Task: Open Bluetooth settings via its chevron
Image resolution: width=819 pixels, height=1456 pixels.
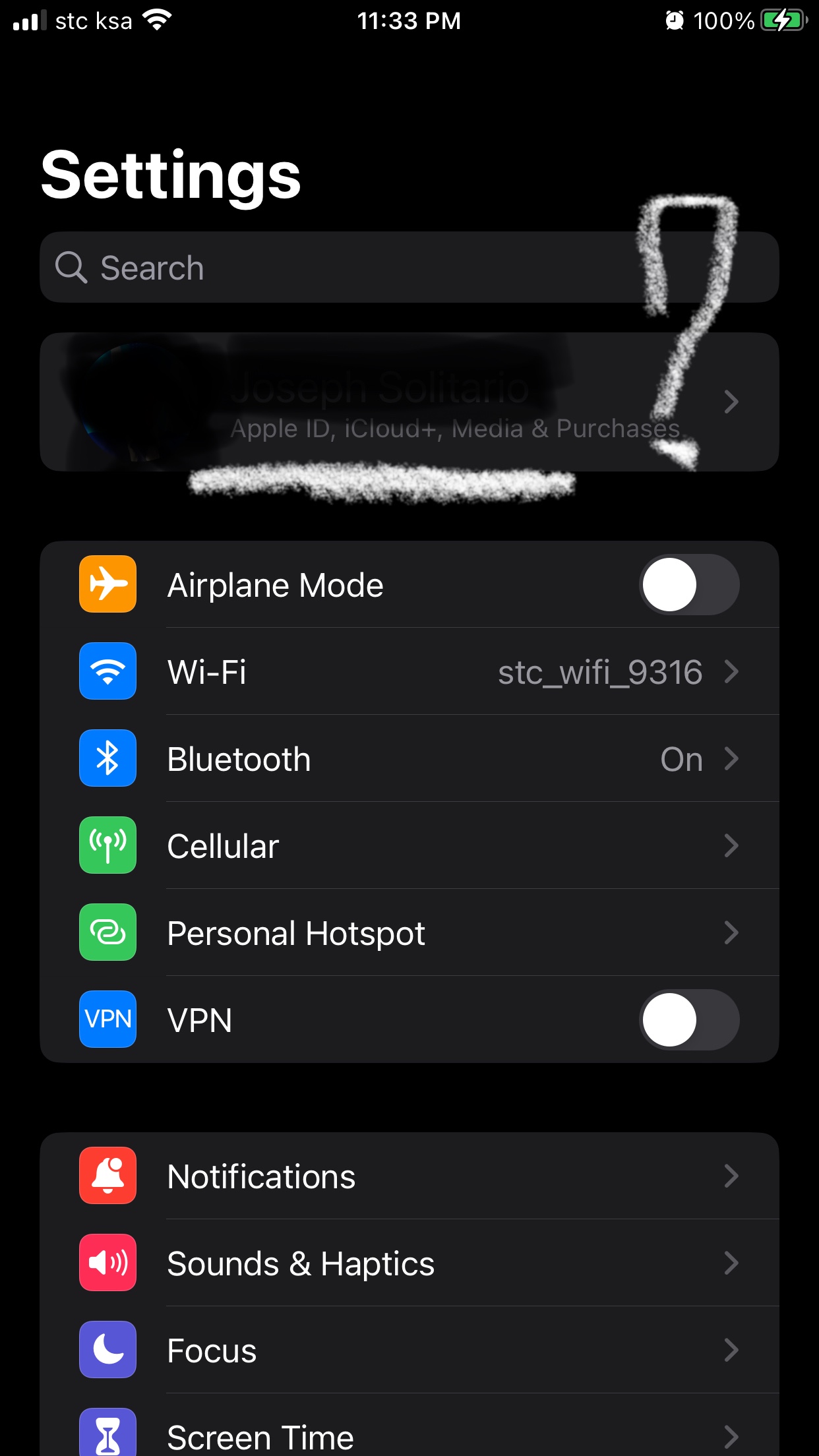Action: (x=732, y=758)
